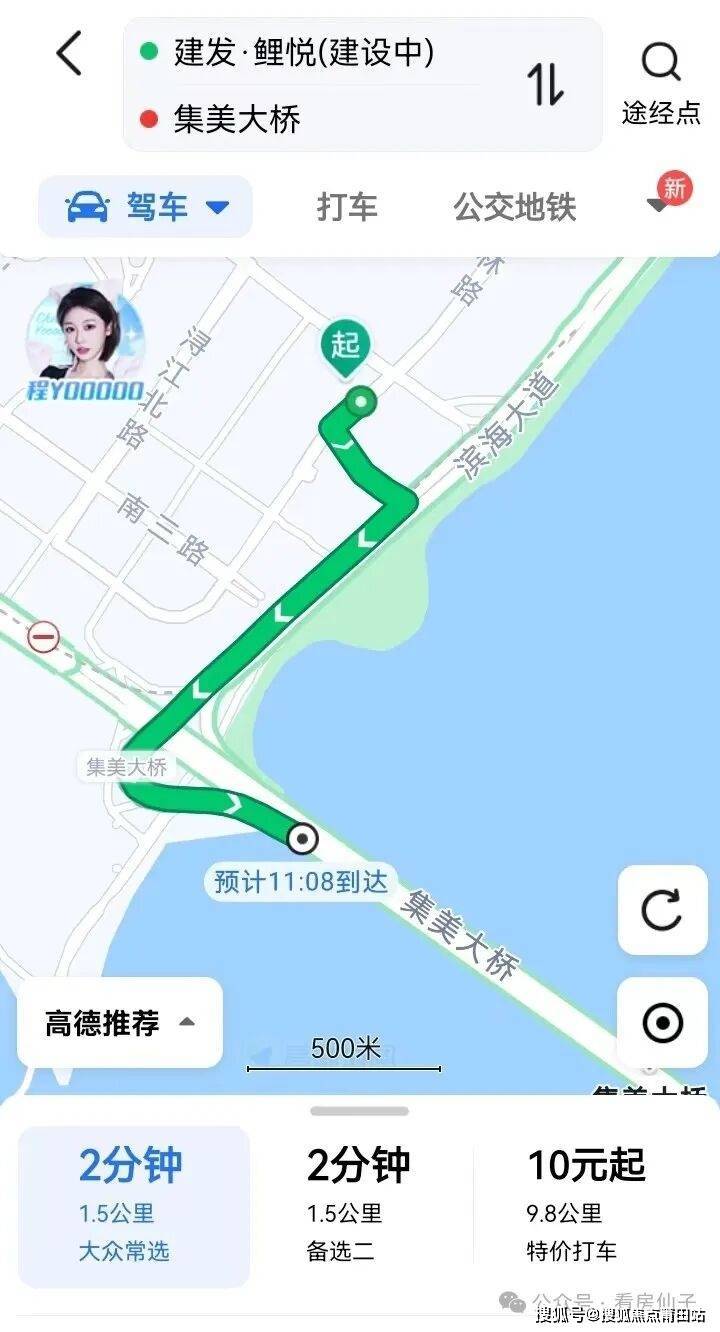The image size is (720, 1332).
Task: Go back from the route screen
Action: click(x=68, y=54)
